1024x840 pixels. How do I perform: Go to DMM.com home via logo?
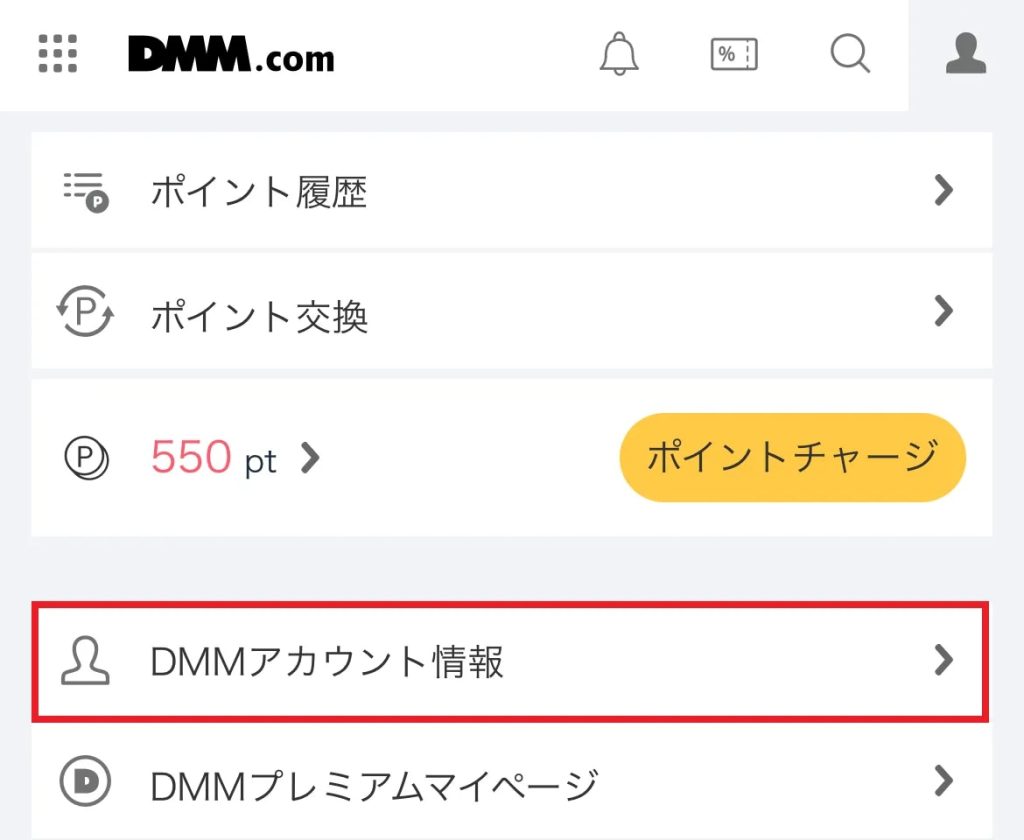(231, 55)
